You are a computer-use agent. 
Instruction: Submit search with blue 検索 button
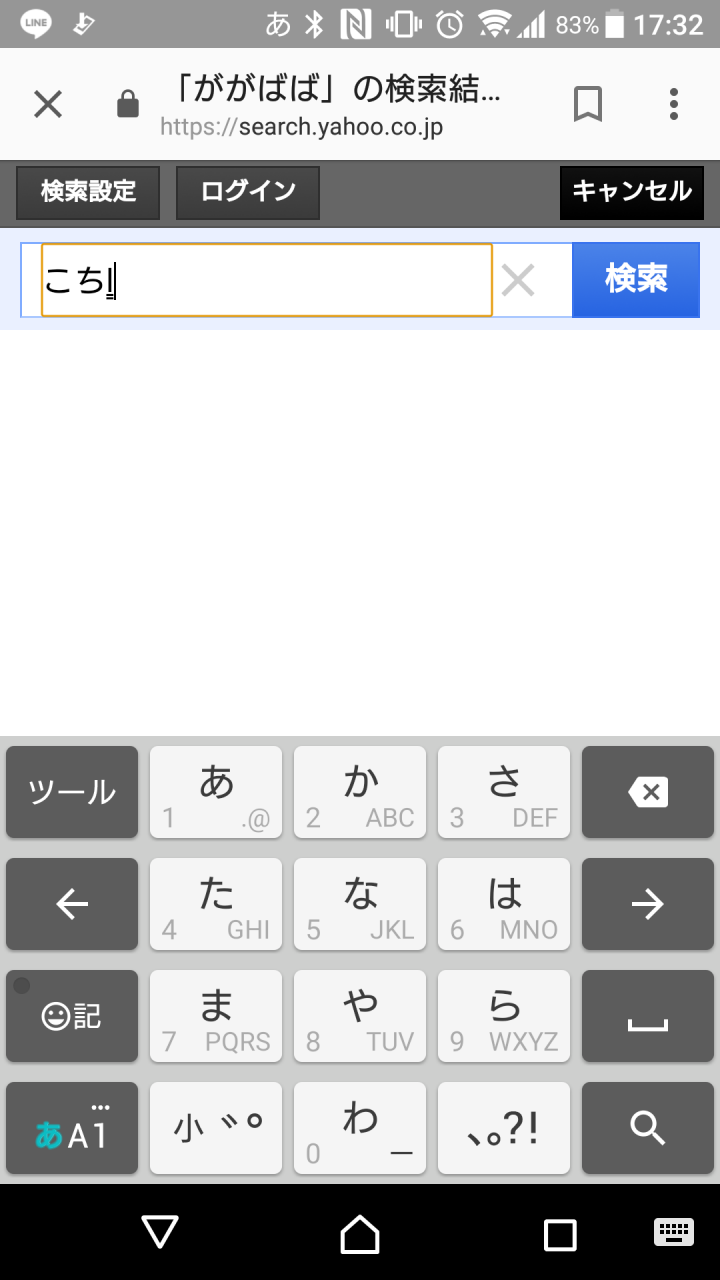pyautogui.click(x=635, y=280)
